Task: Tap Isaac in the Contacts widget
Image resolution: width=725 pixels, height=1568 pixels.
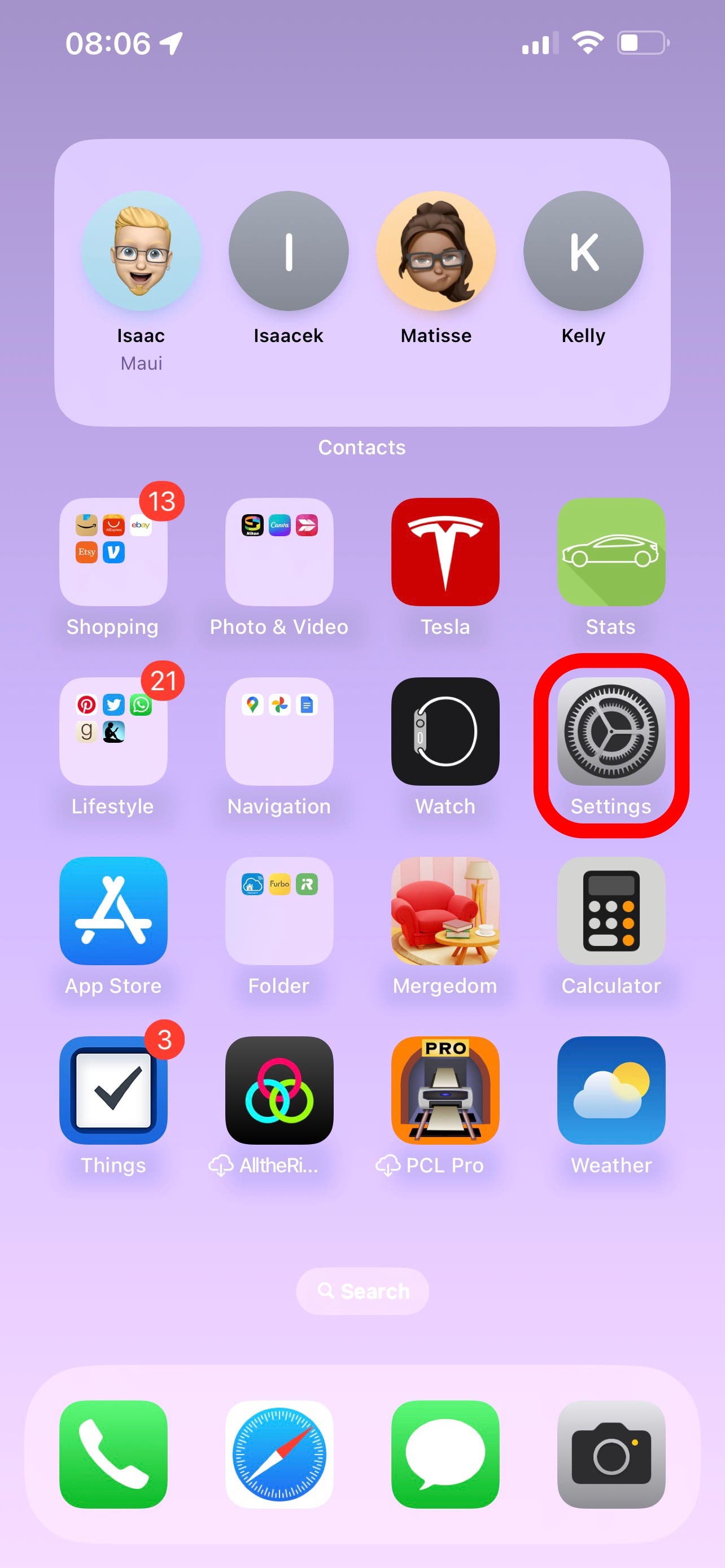Action: [x=141, y=251]
